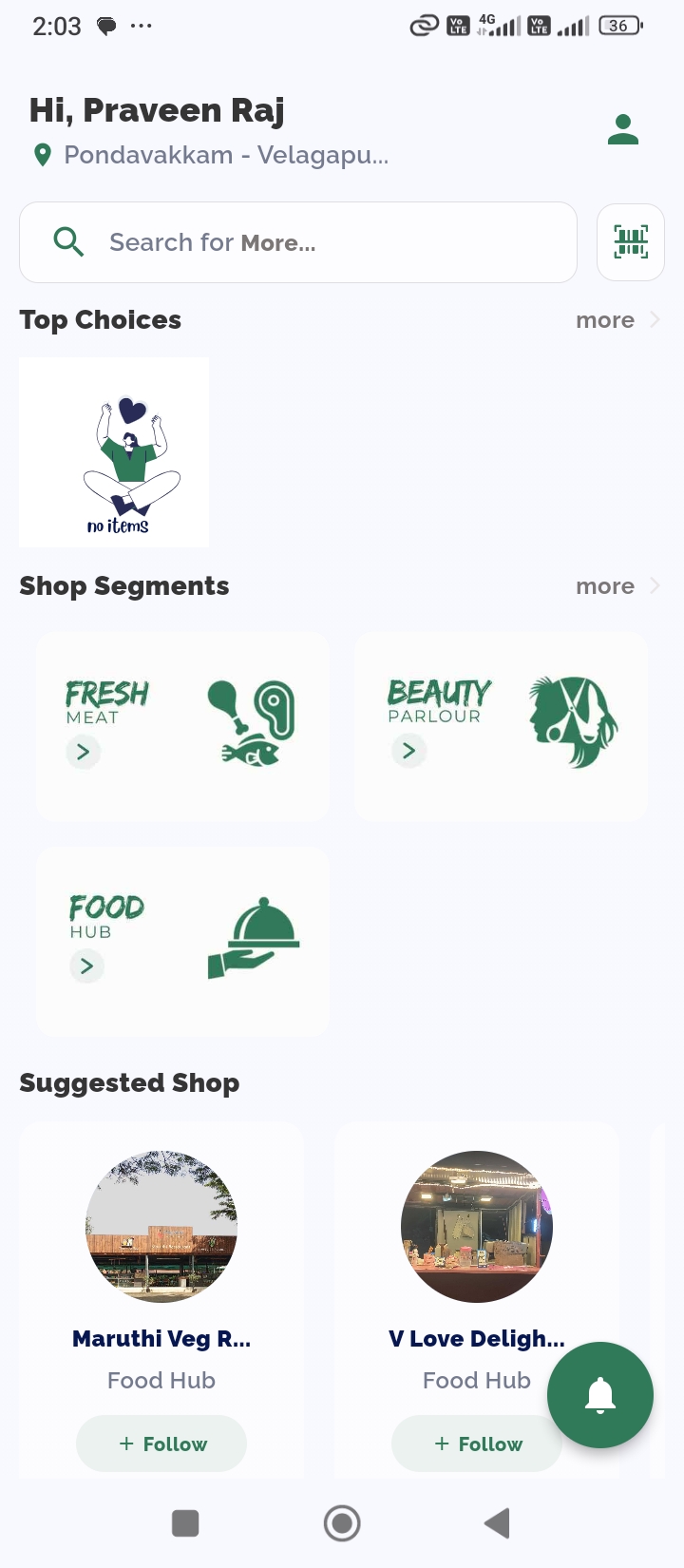Open the notifications bell button
The width and height of the screenshot is (684, 1568).
599,1395
